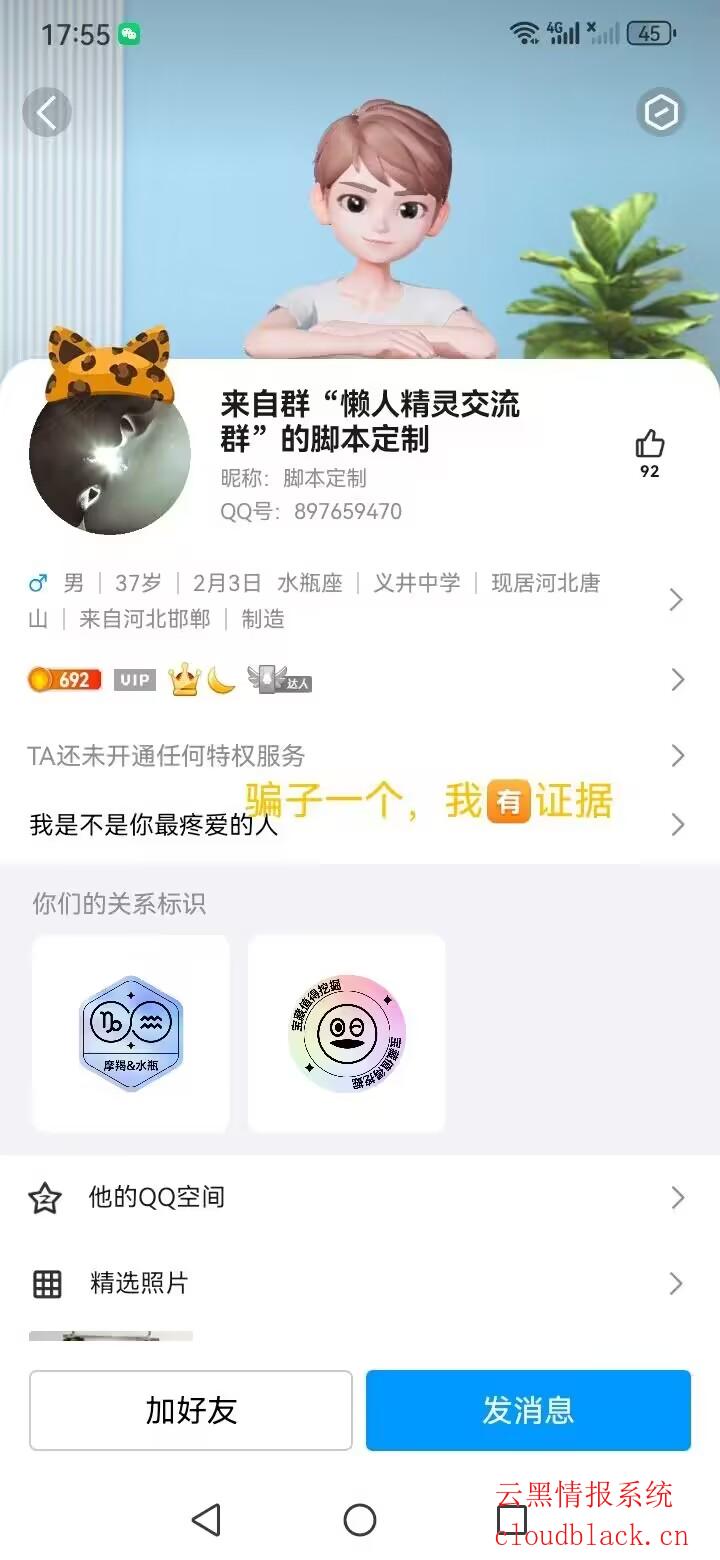
Task: Tap 加好友 to add friend
Action: (x=191, y=1410)
